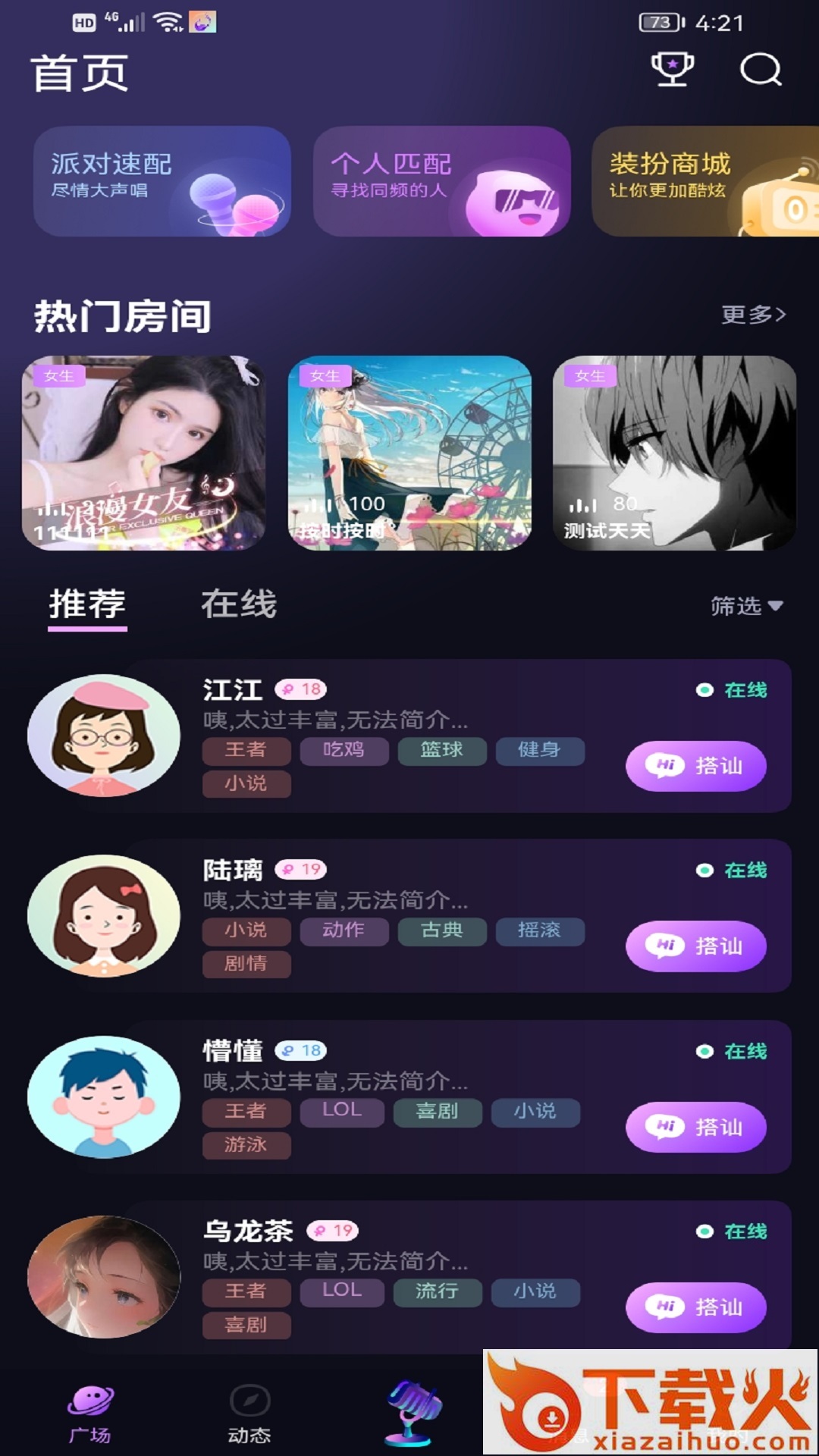
Task: Open 陆璃's profile avatar
Action: click(x=104, y=916)
